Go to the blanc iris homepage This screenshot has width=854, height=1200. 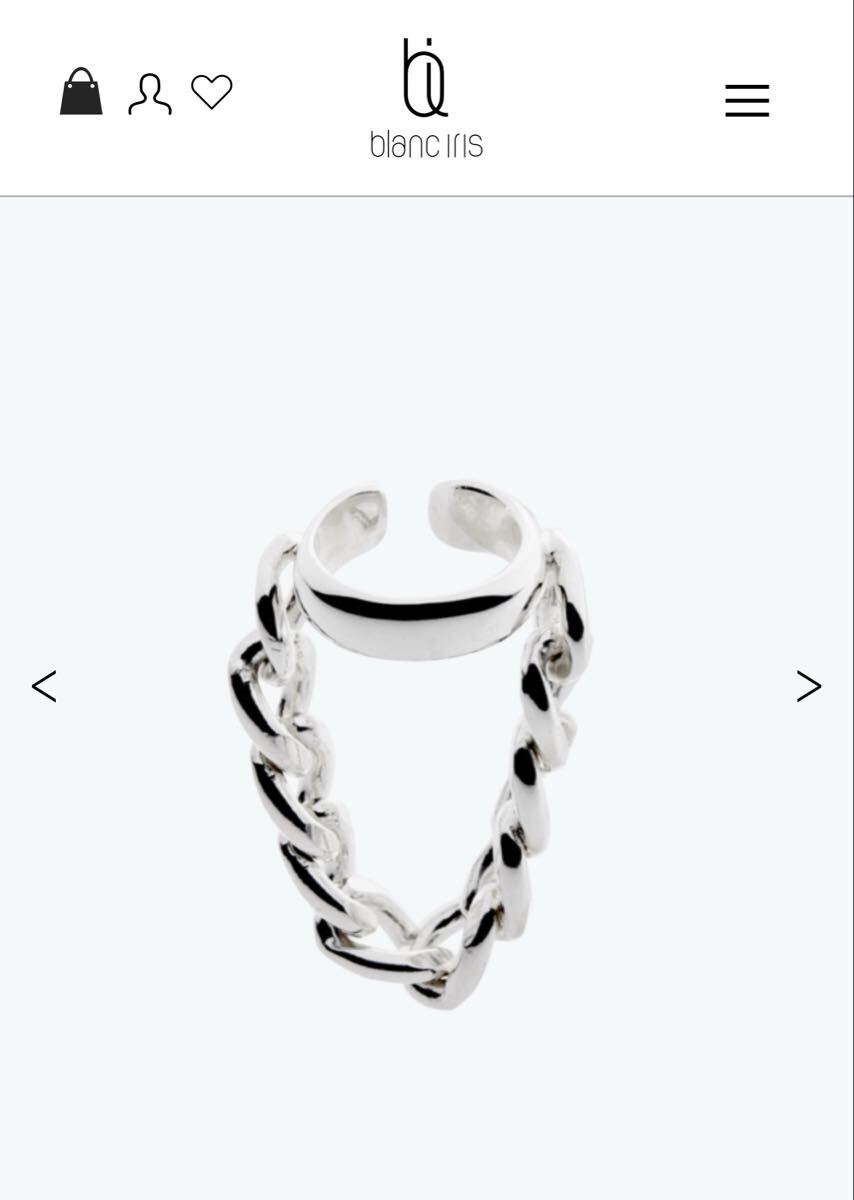coord(426,98)
